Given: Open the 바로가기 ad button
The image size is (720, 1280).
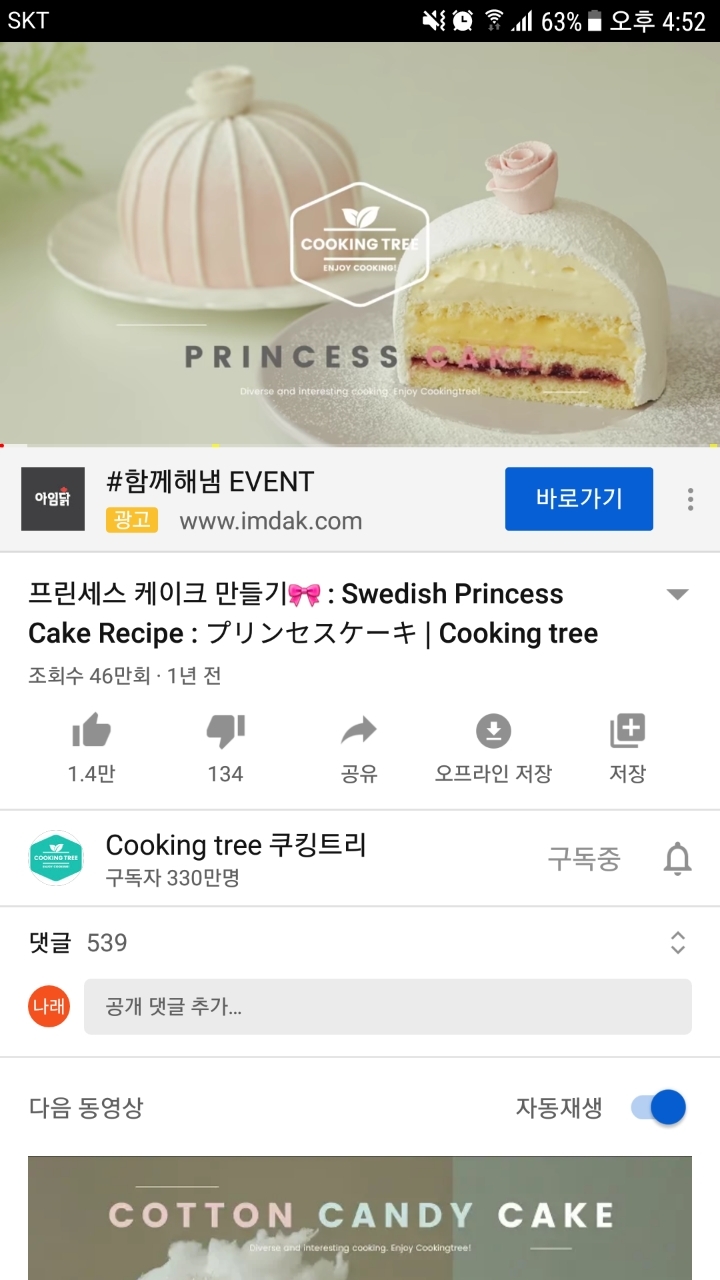Looking at the screenshot, I should point(578,498).
